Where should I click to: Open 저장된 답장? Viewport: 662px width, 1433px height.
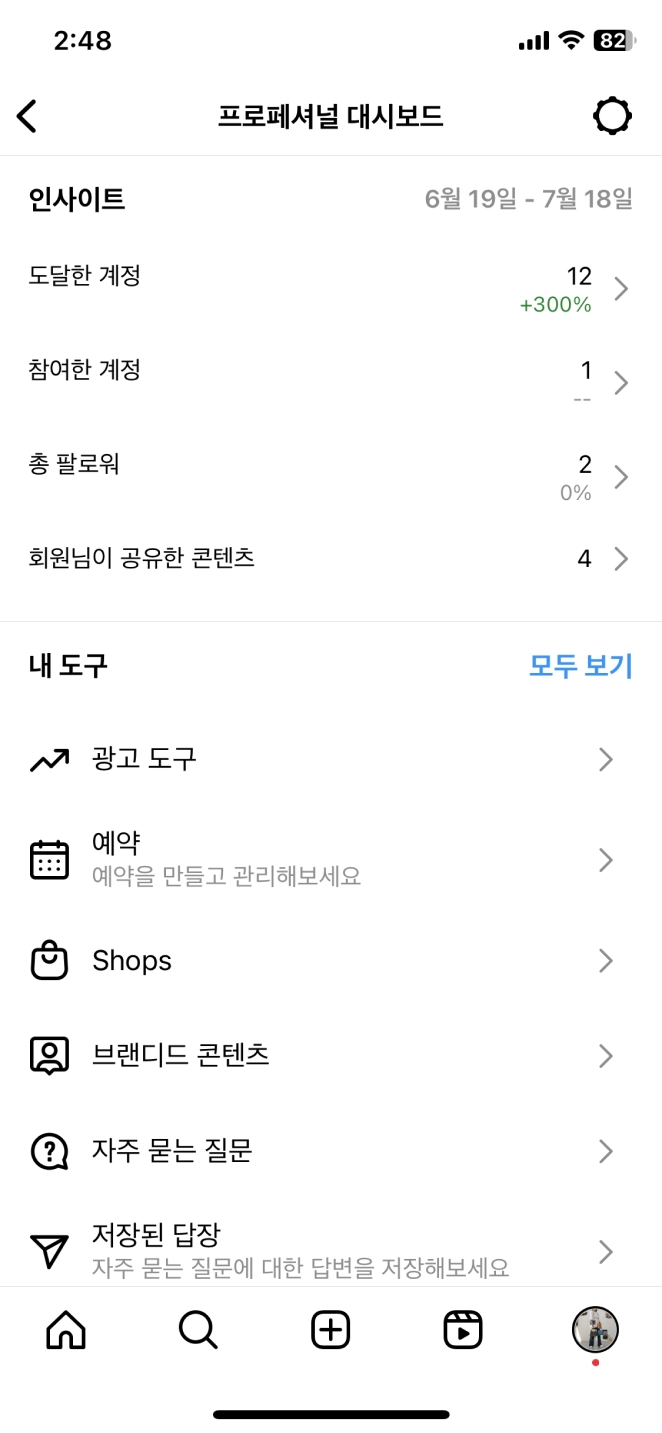(330, 1250)
